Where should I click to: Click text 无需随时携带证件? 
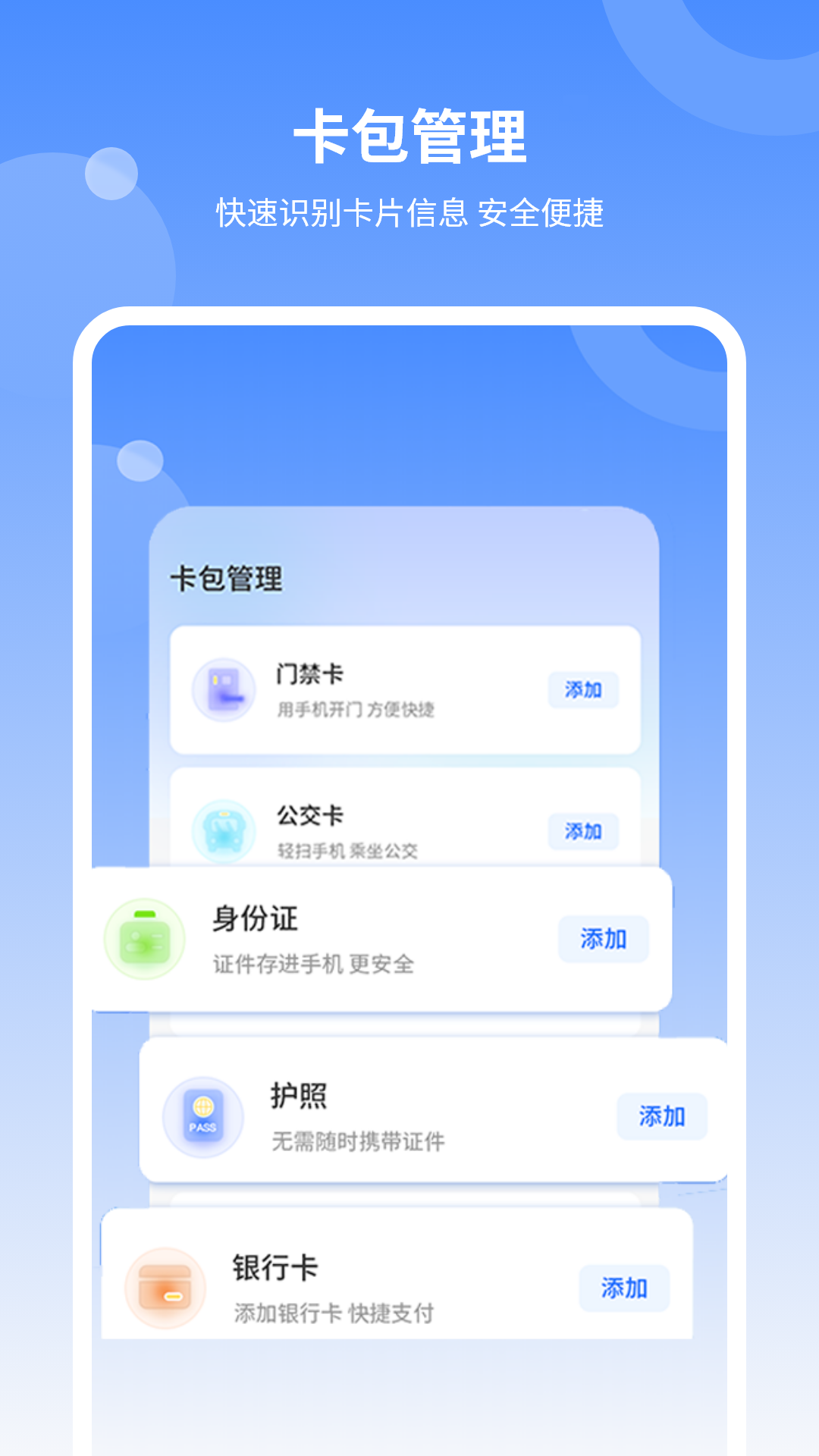(358, 1140)
